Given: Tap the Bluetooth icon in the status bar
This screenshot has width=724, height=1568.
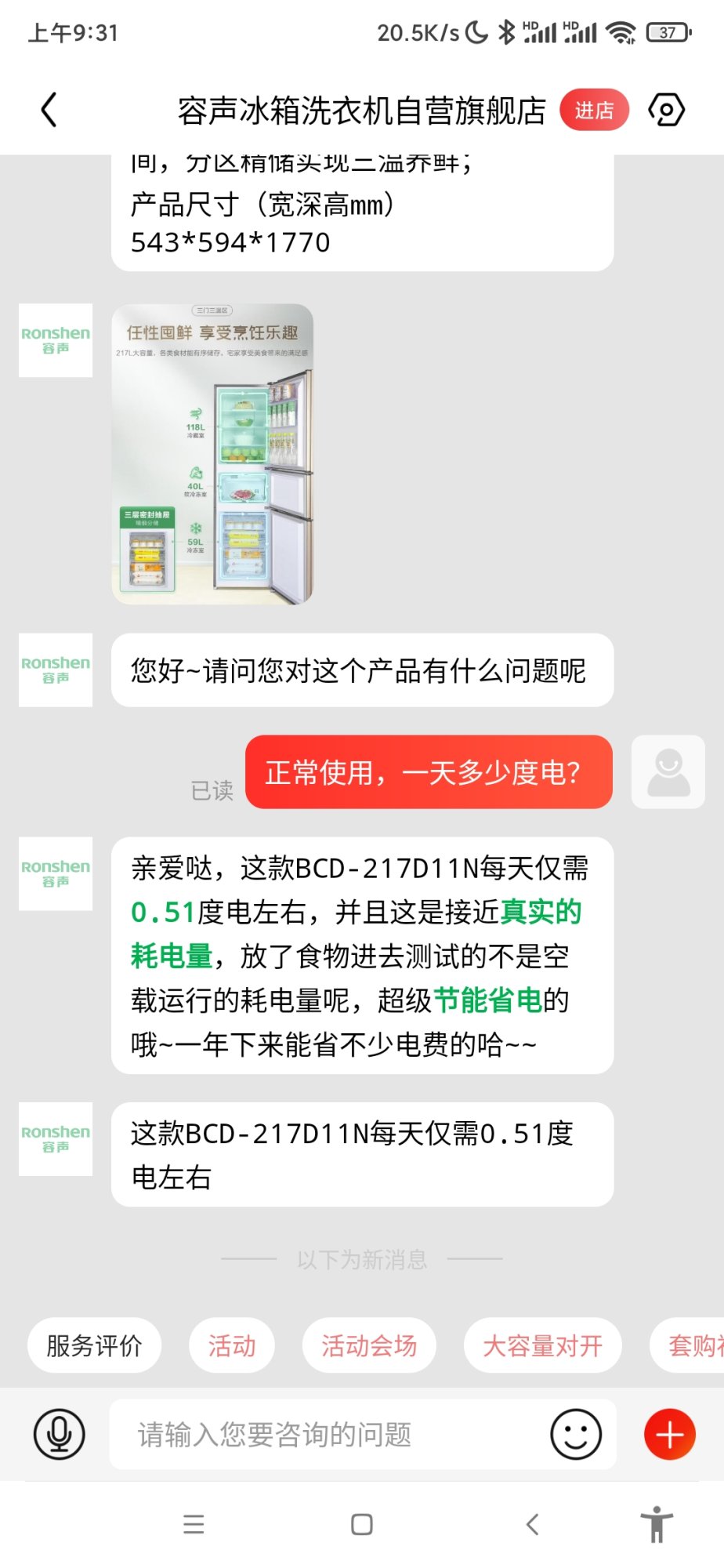Looking at the screenshot, I should click(x=505, y=33).
